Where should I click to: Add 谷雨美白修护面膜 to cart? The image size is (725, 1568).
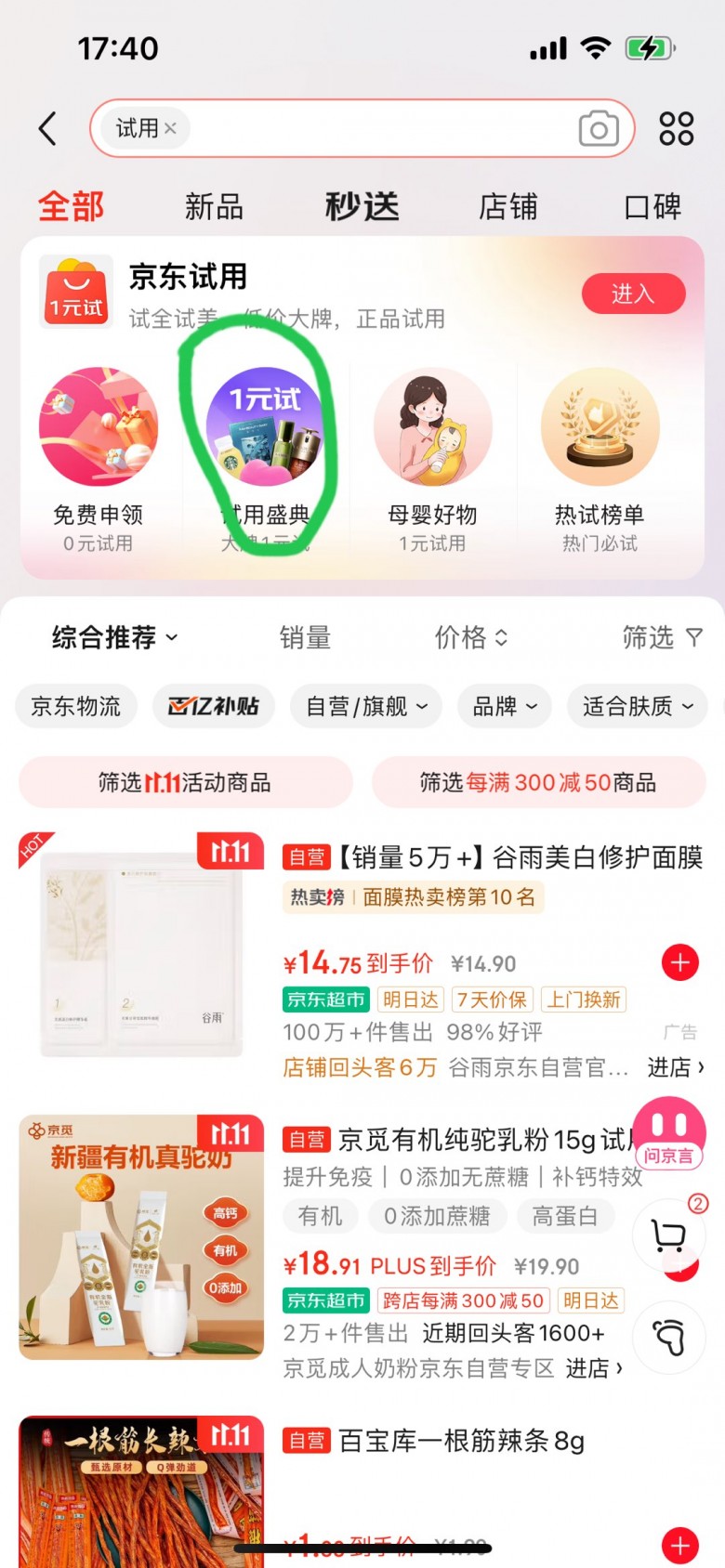coord(679,963)
